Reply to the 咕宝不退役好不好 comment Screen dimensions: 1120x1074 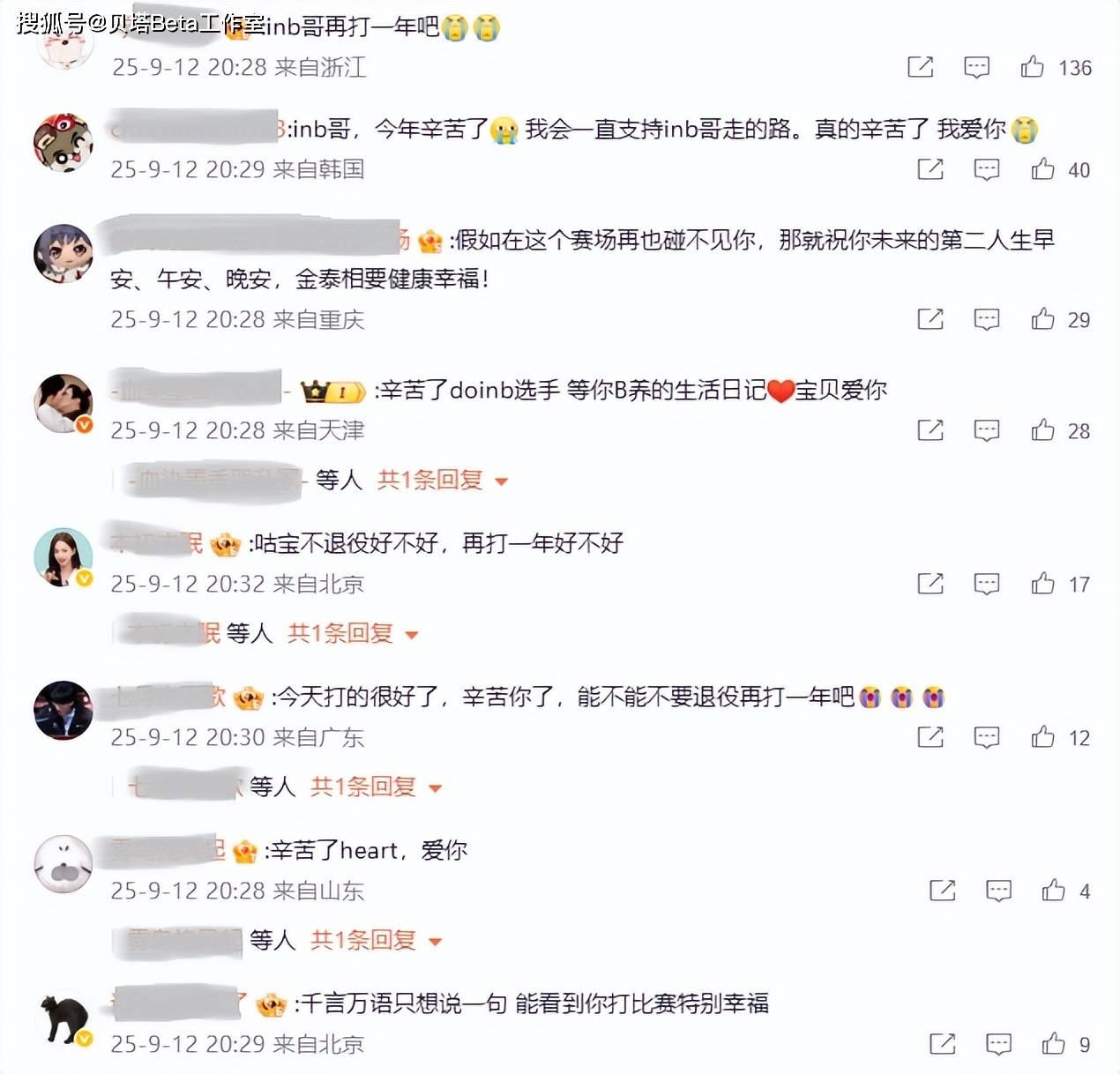(x=986, y=584)
